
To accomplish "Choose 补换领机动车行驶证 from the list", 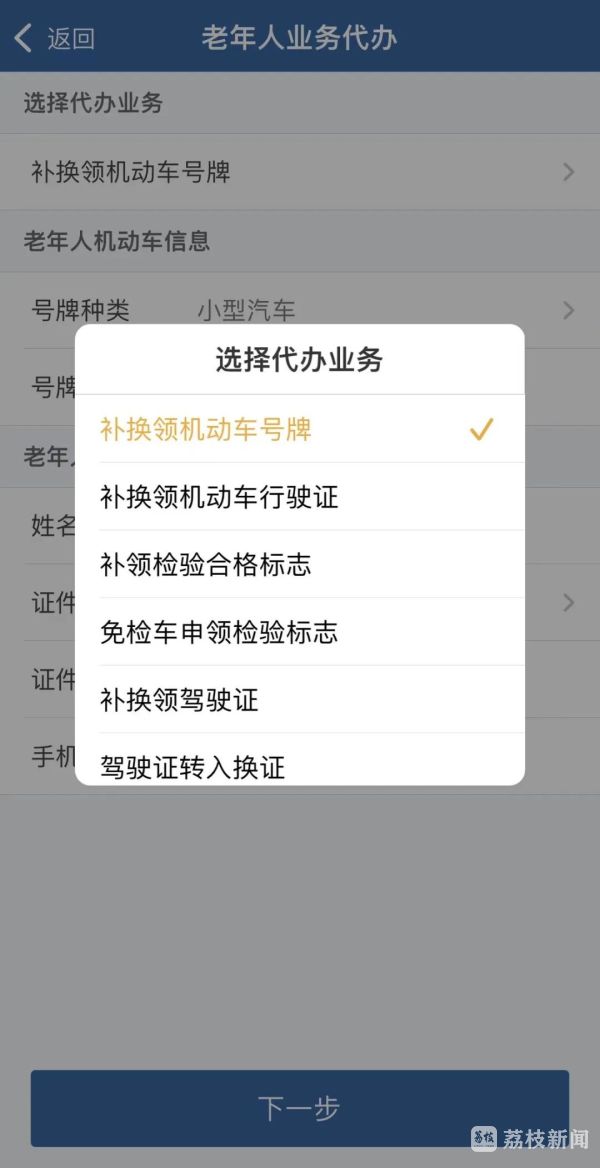I will tap(300, 497).
